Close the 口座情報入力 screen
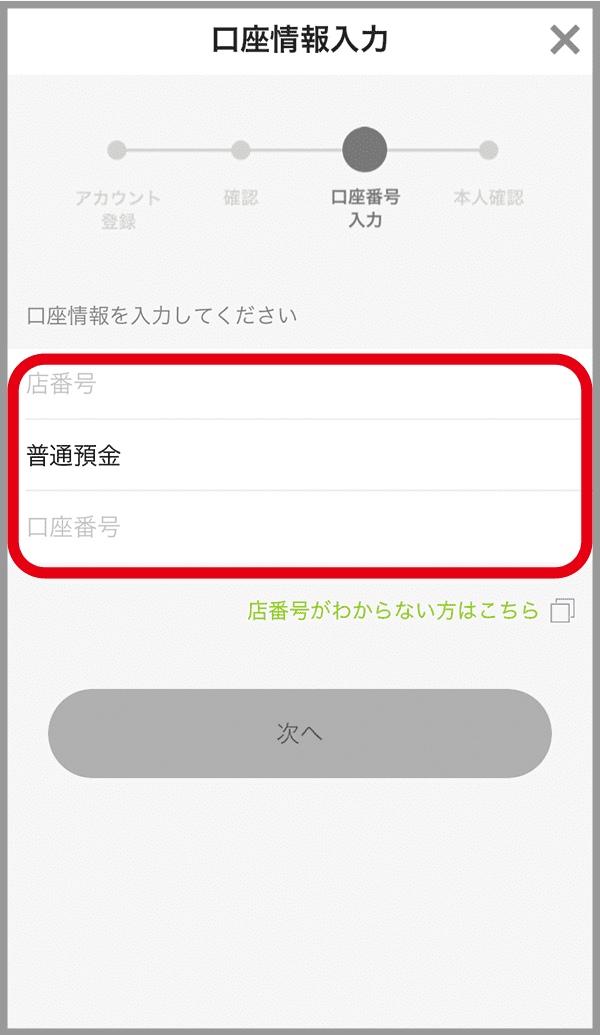This screenshot has height=1035, width=600. [x=564, y=40]
